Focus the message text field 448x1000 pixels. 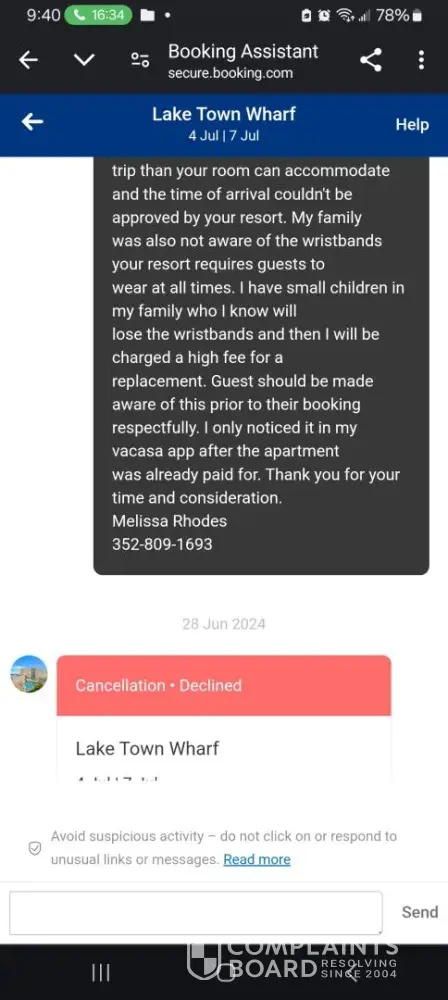(x=196, y=913)
